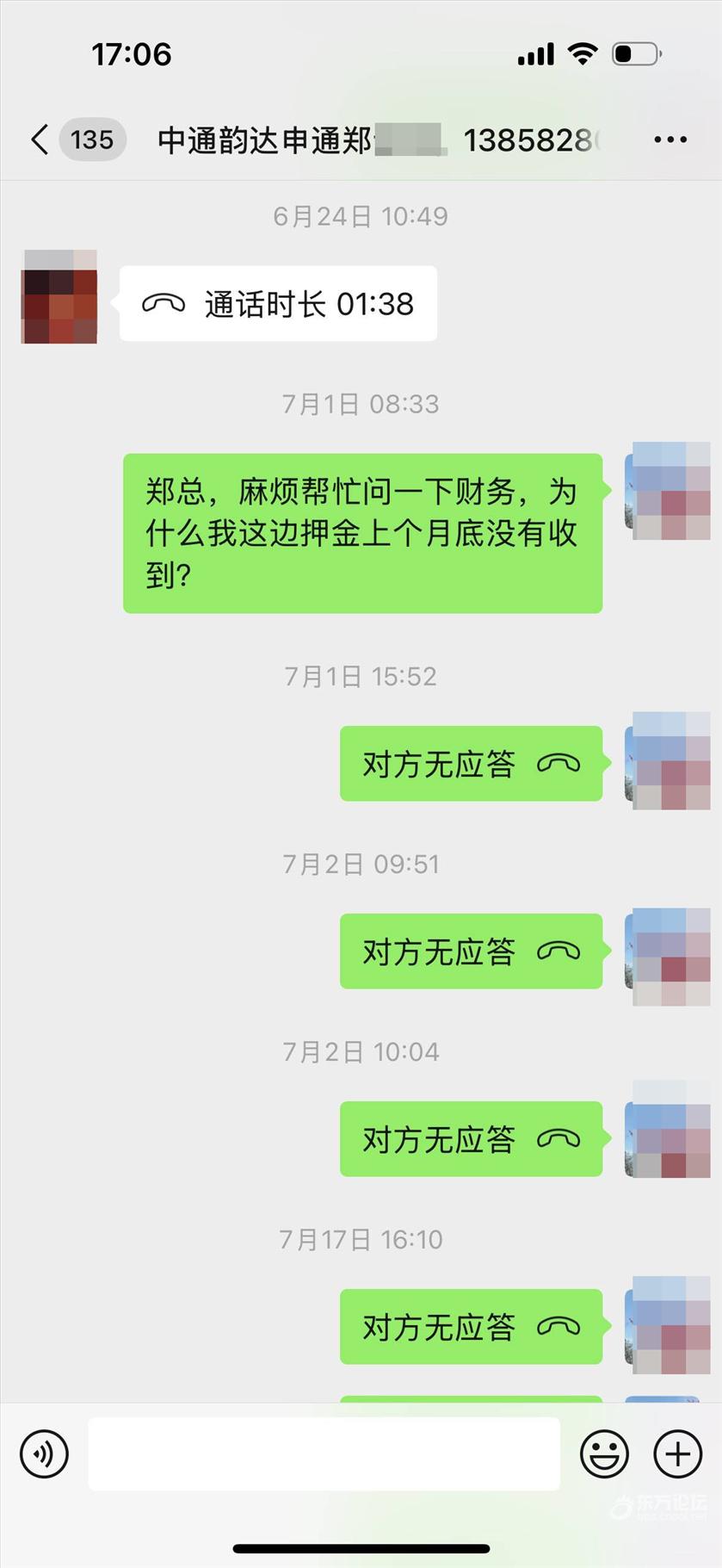This screenshot has width=722, height=1568.
Task: Switch to voice message input
Action: [44, 1453]
